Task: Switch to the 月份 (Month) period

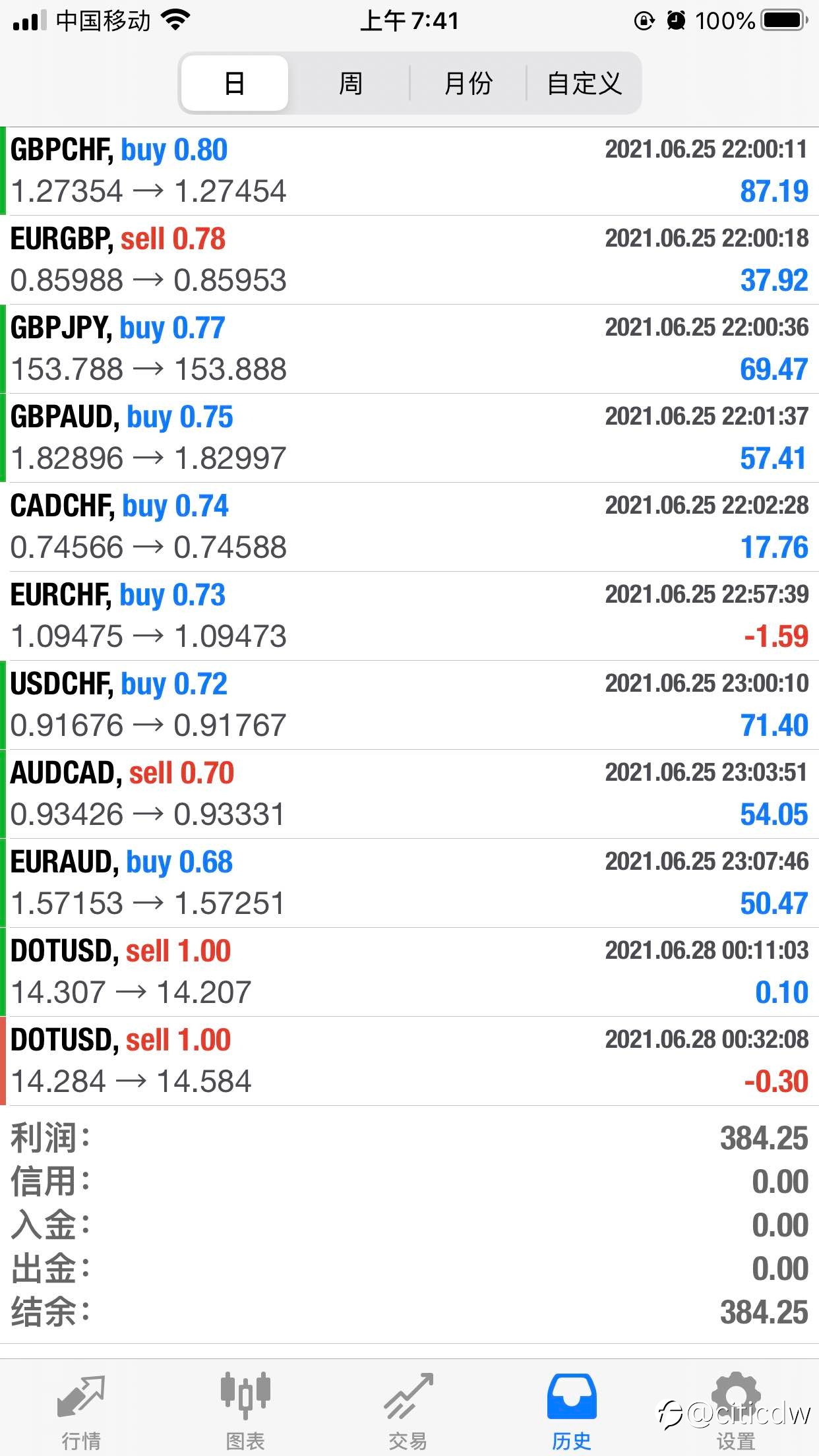Action: tap(468, 83)
